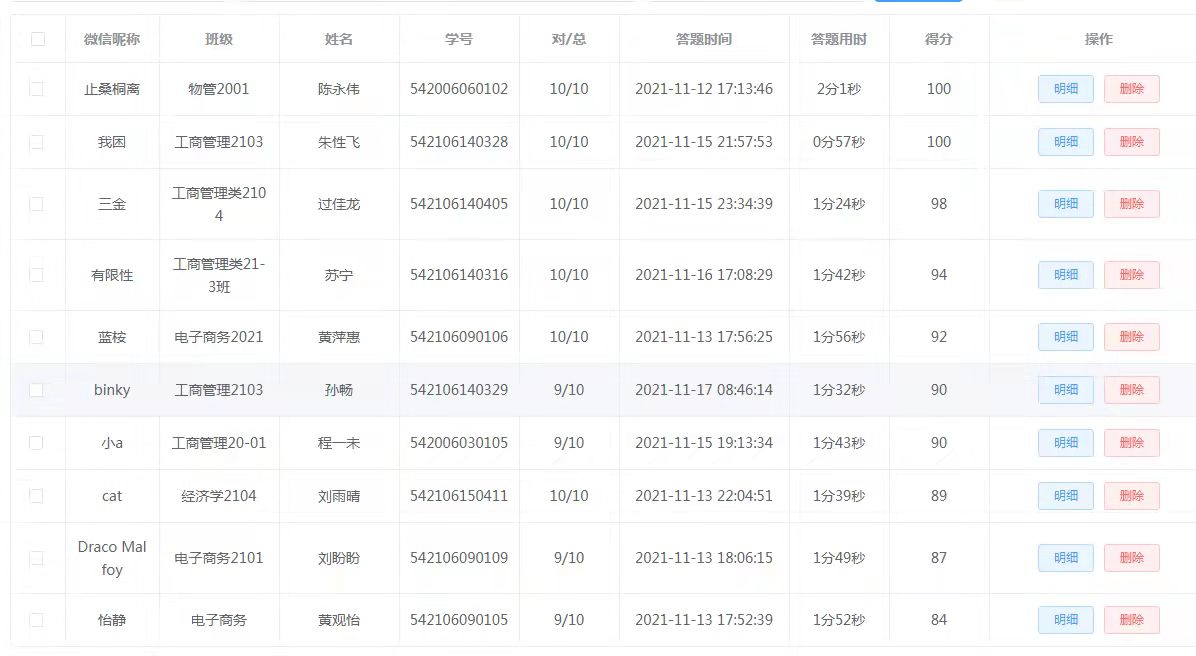Check the box next to Draco Malfoy
1196x656 pixels.
pyautogui.click(x=37, y=558)
